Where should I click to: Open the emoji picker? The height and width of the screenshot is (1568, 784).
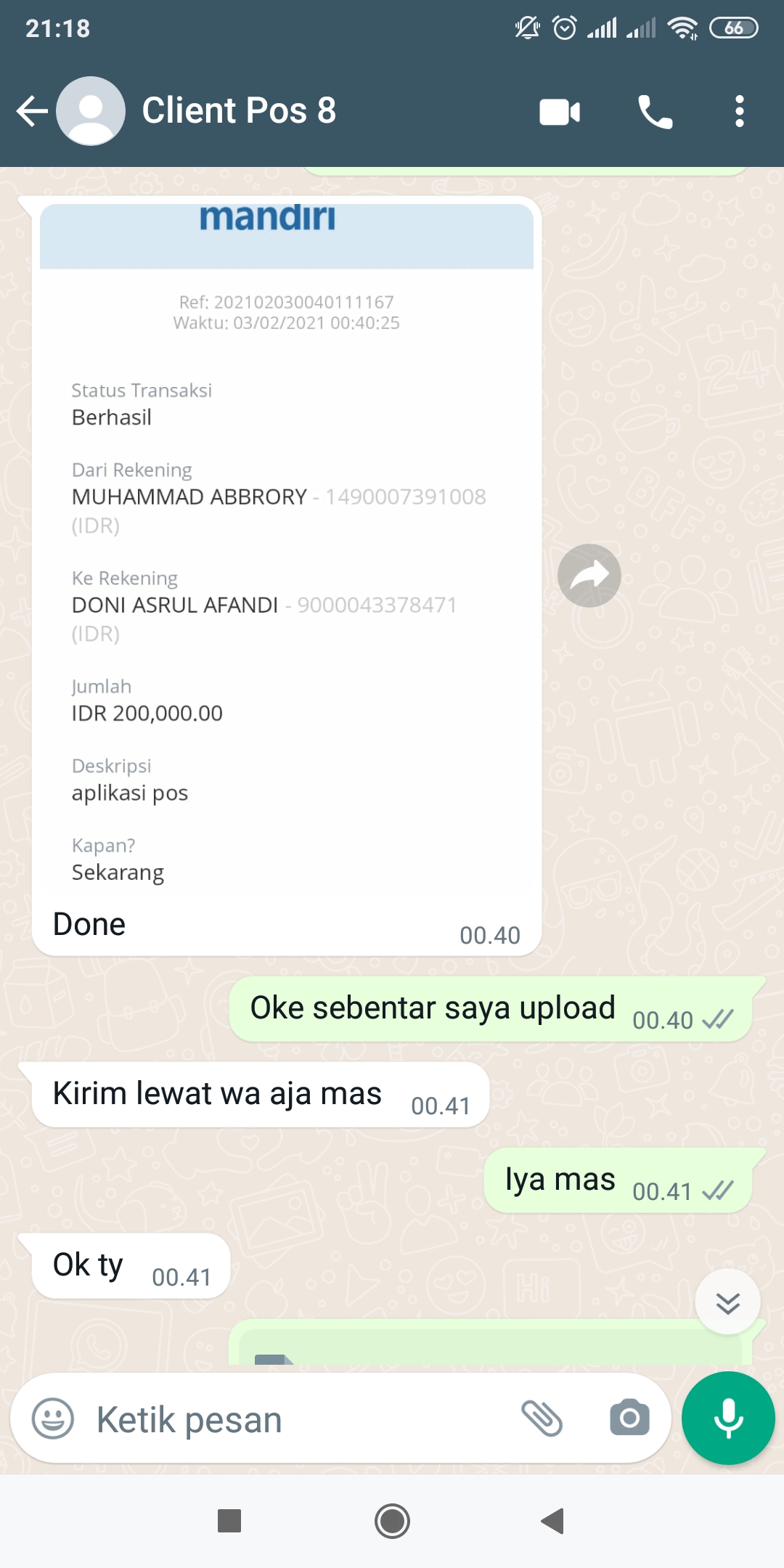[53, 1418]
